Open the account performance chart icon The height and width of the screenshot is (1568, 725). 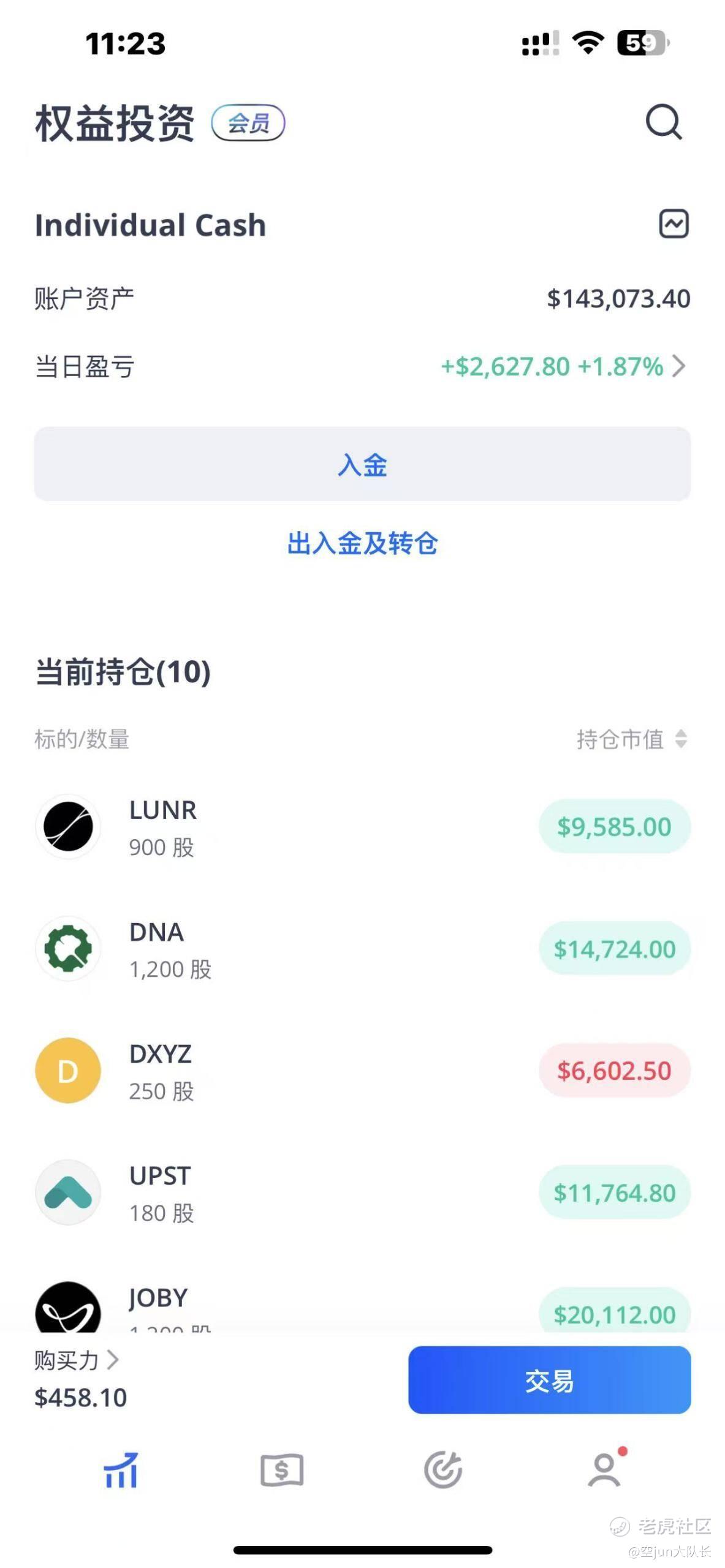pos(674,224)
